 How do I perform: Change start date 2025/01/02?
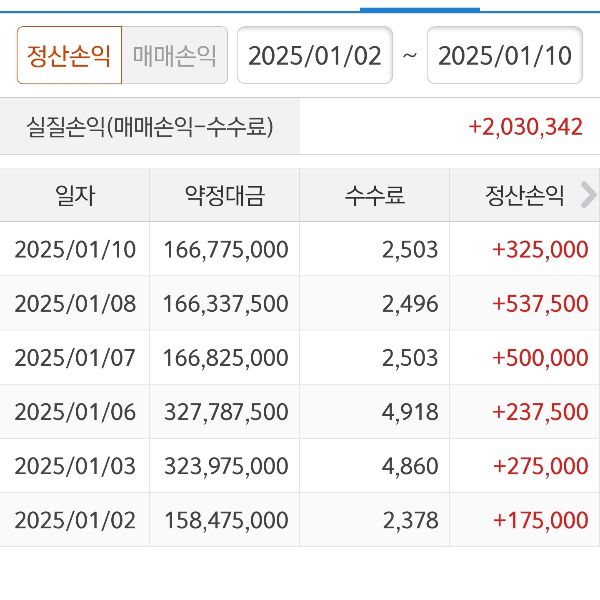[314, 55]
